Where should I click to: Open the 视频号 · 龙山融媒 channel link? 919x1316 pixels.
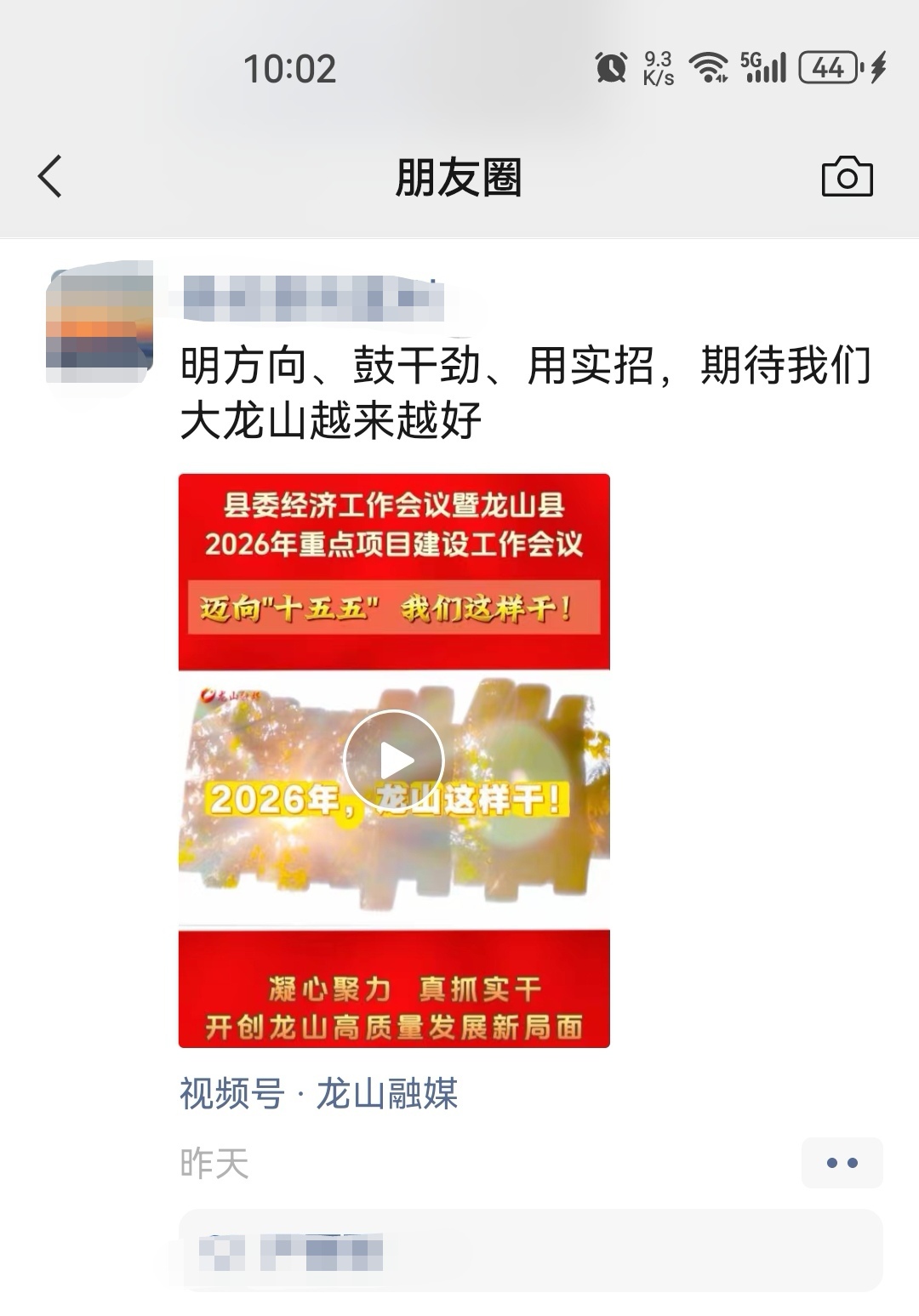click(318, 1094)
